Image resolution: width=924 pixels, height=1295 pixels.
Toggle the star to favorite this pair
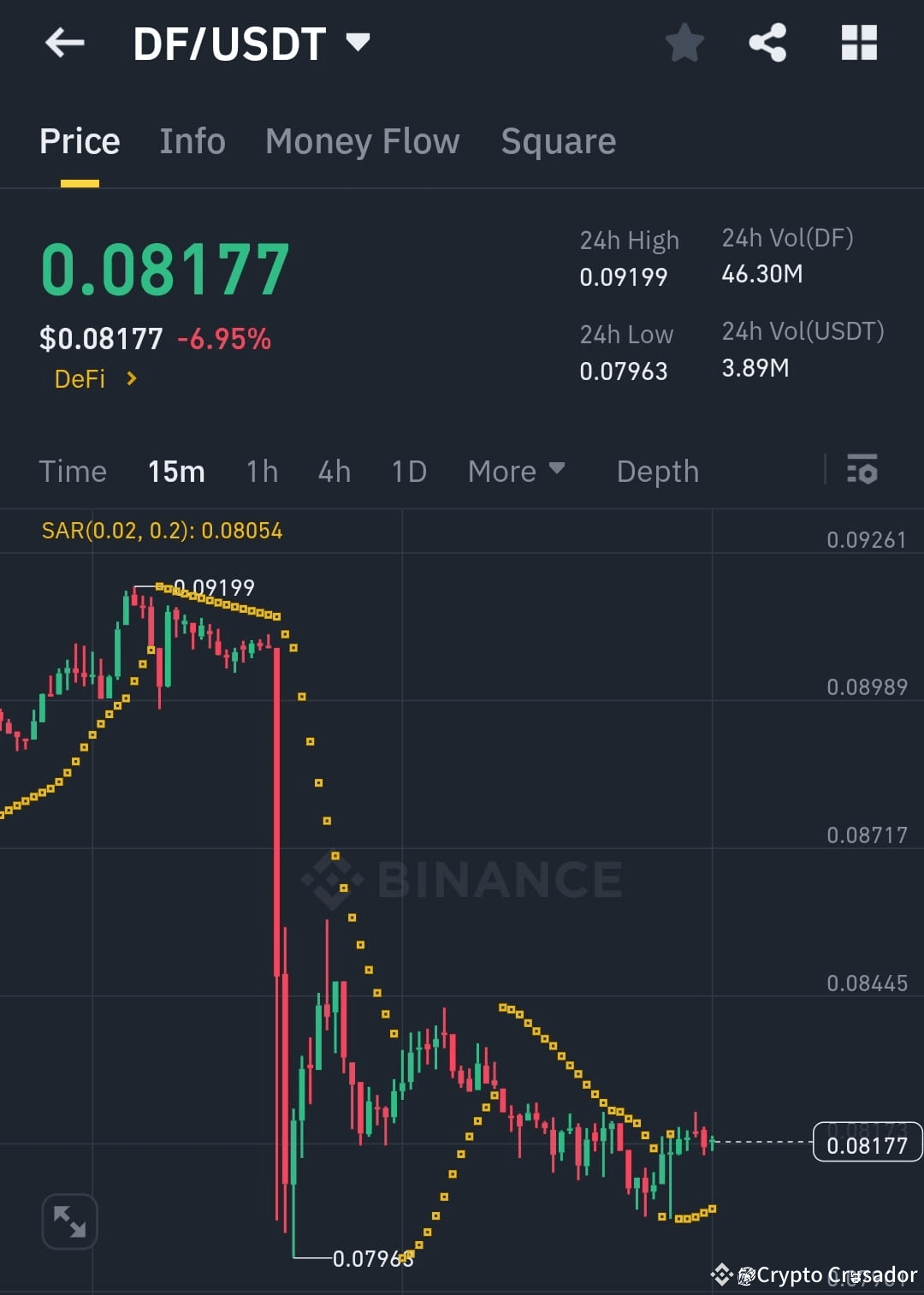684,43
